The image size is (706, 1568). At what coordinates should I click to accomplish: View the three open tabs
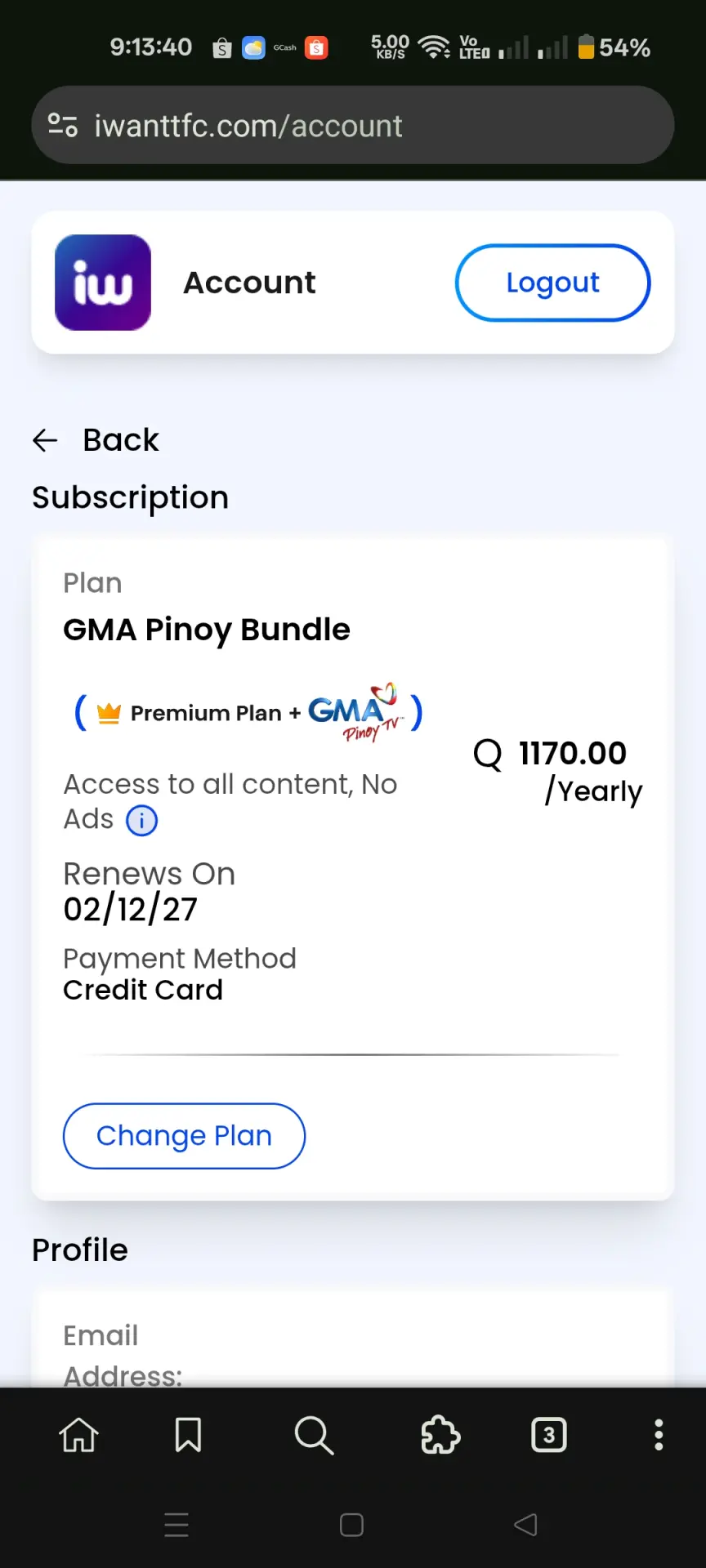[x=549, y=1435]
